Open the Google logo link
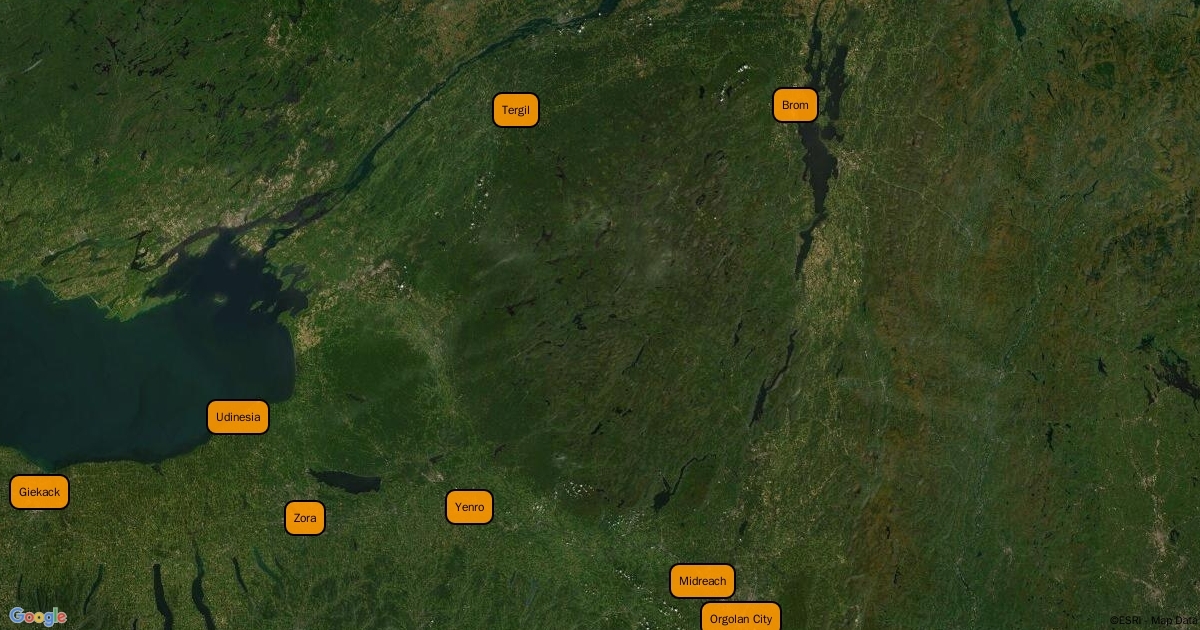The width and height of the screenshot is (1200, 630). [x=38, y=617]
